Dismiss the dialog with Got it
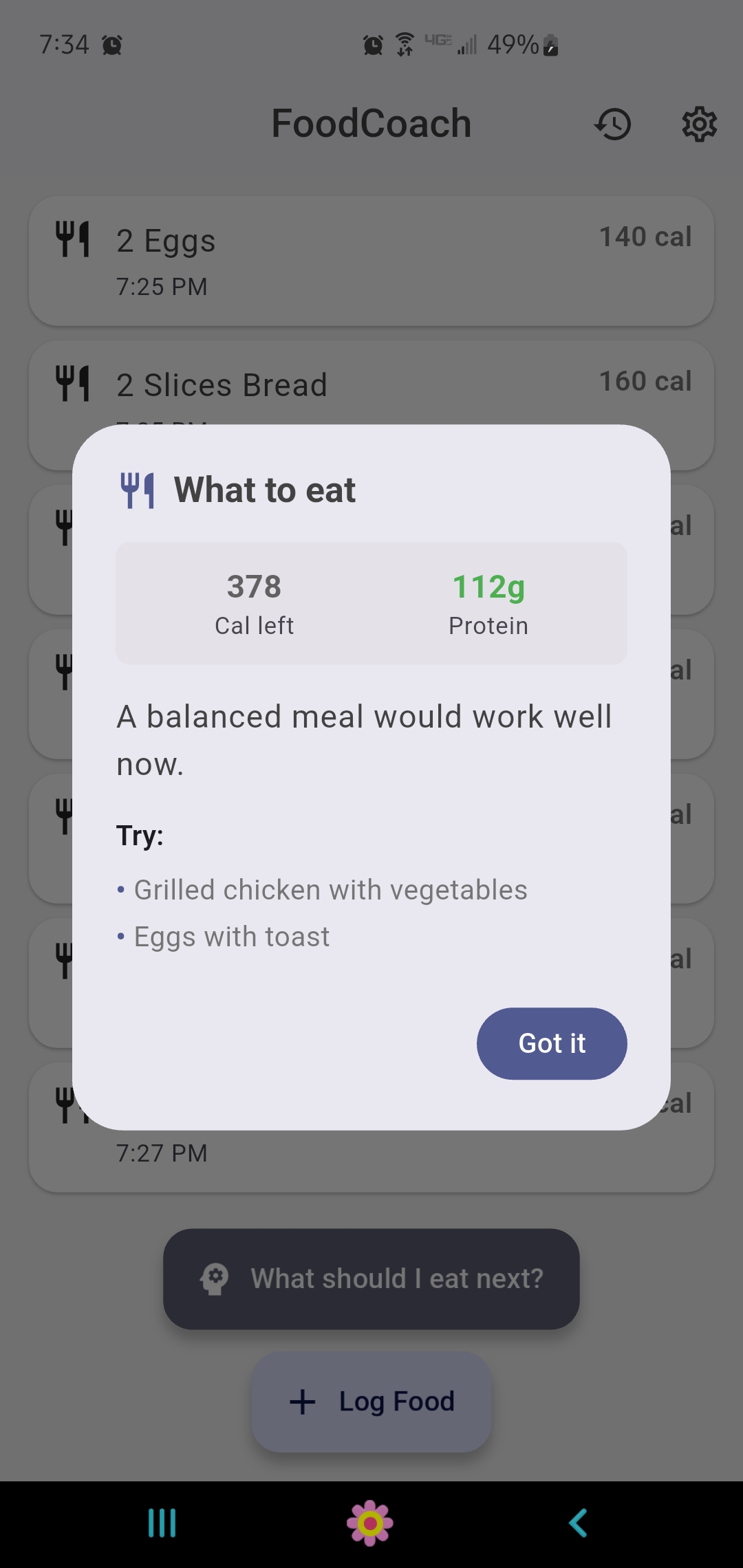The width and height of the screenshot is (743, 1568). coord(551,1043)
